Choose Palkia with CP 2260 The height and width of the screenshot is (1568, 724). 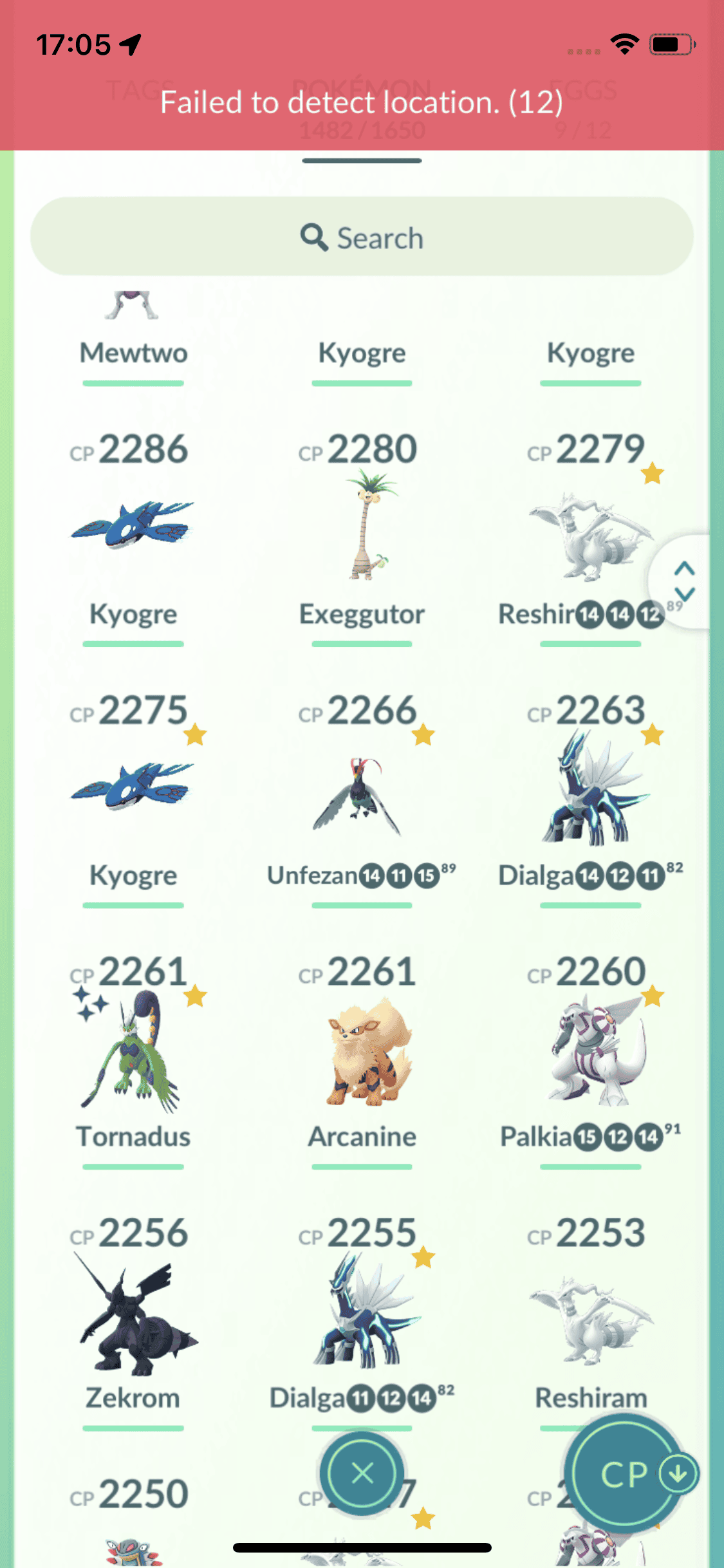click(x=589, y=1056)
